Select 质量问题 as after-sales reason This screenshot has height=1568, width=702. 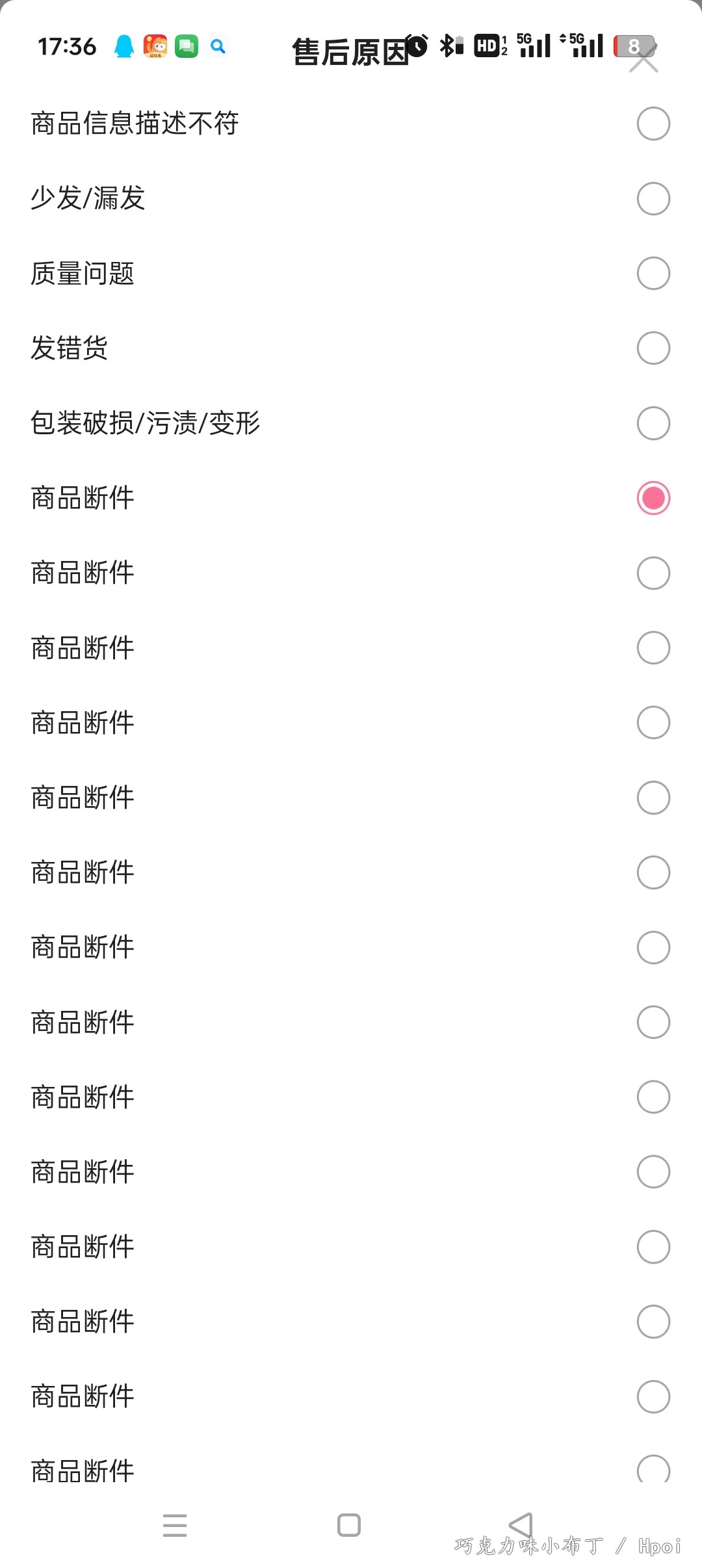click(351, 273)
